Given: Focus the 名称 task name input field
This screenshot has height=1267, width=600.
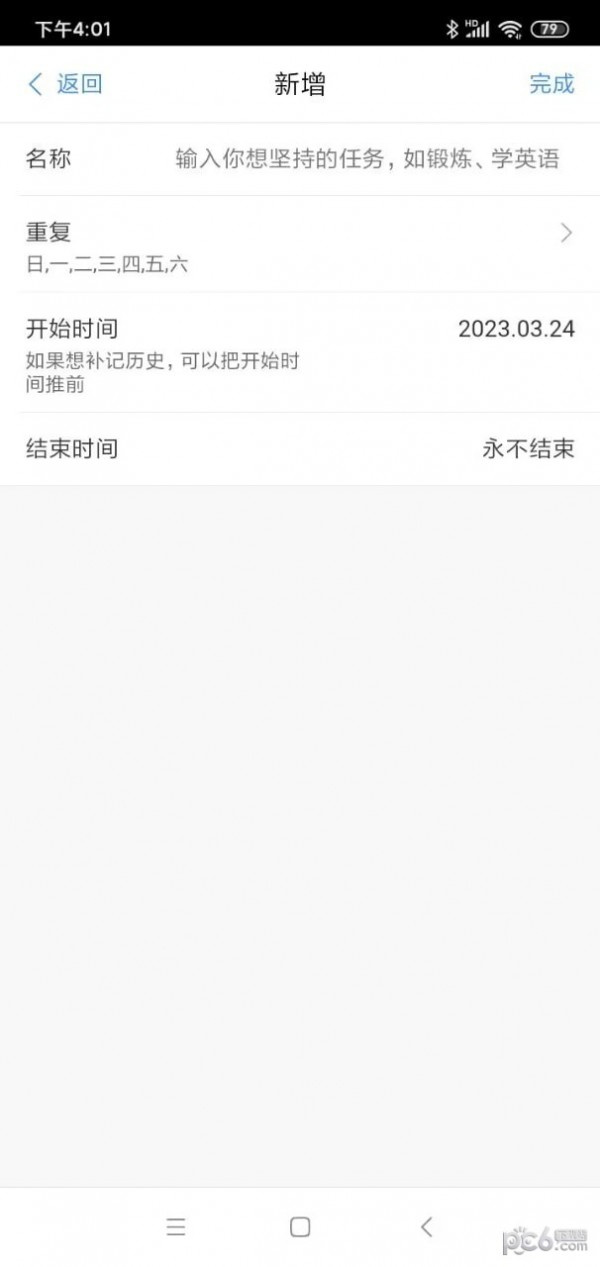Looking at the screenshot, I should coord(366,159).
